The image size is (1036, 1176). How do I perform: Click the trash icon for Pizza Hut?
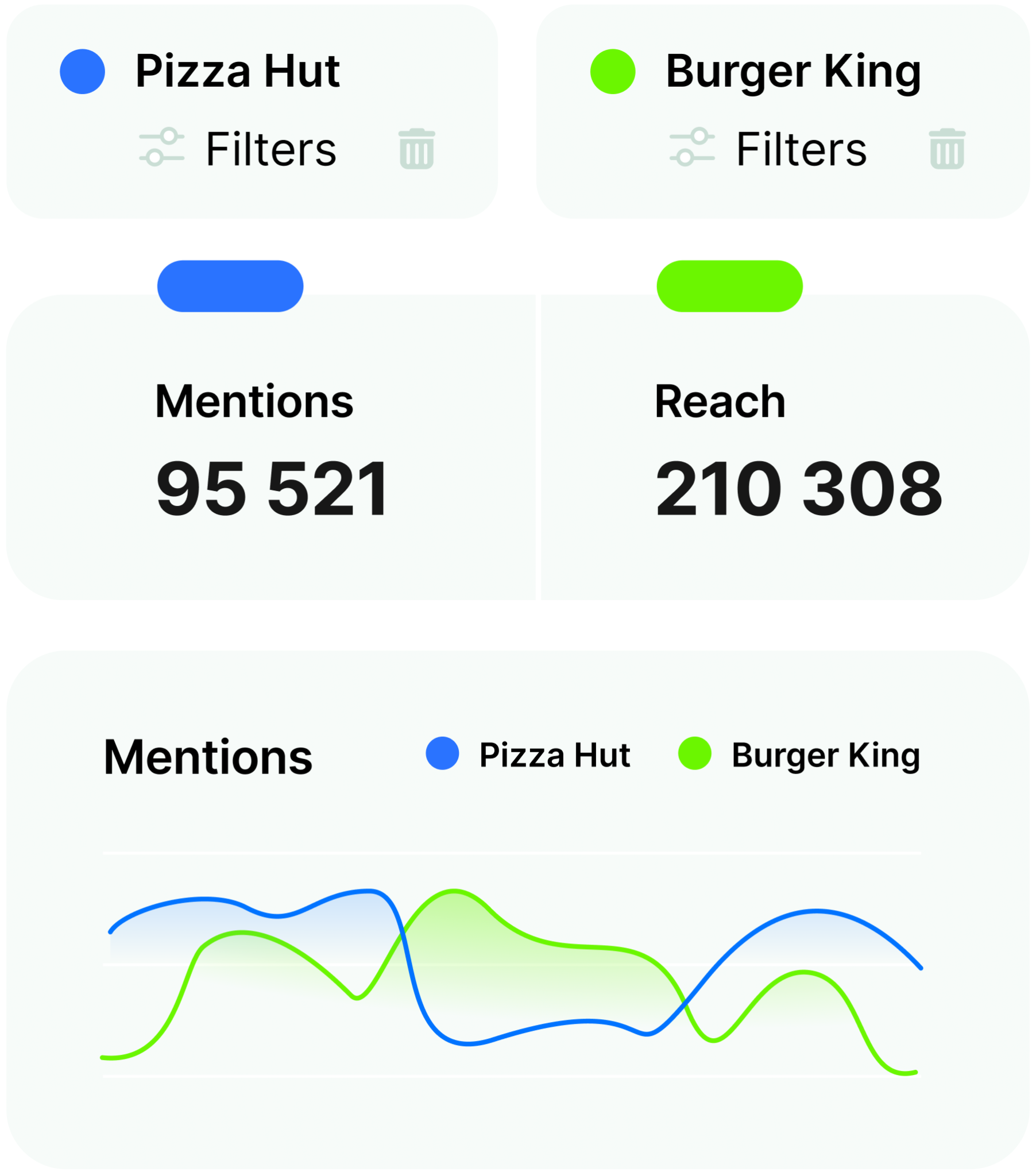point(418,150)
